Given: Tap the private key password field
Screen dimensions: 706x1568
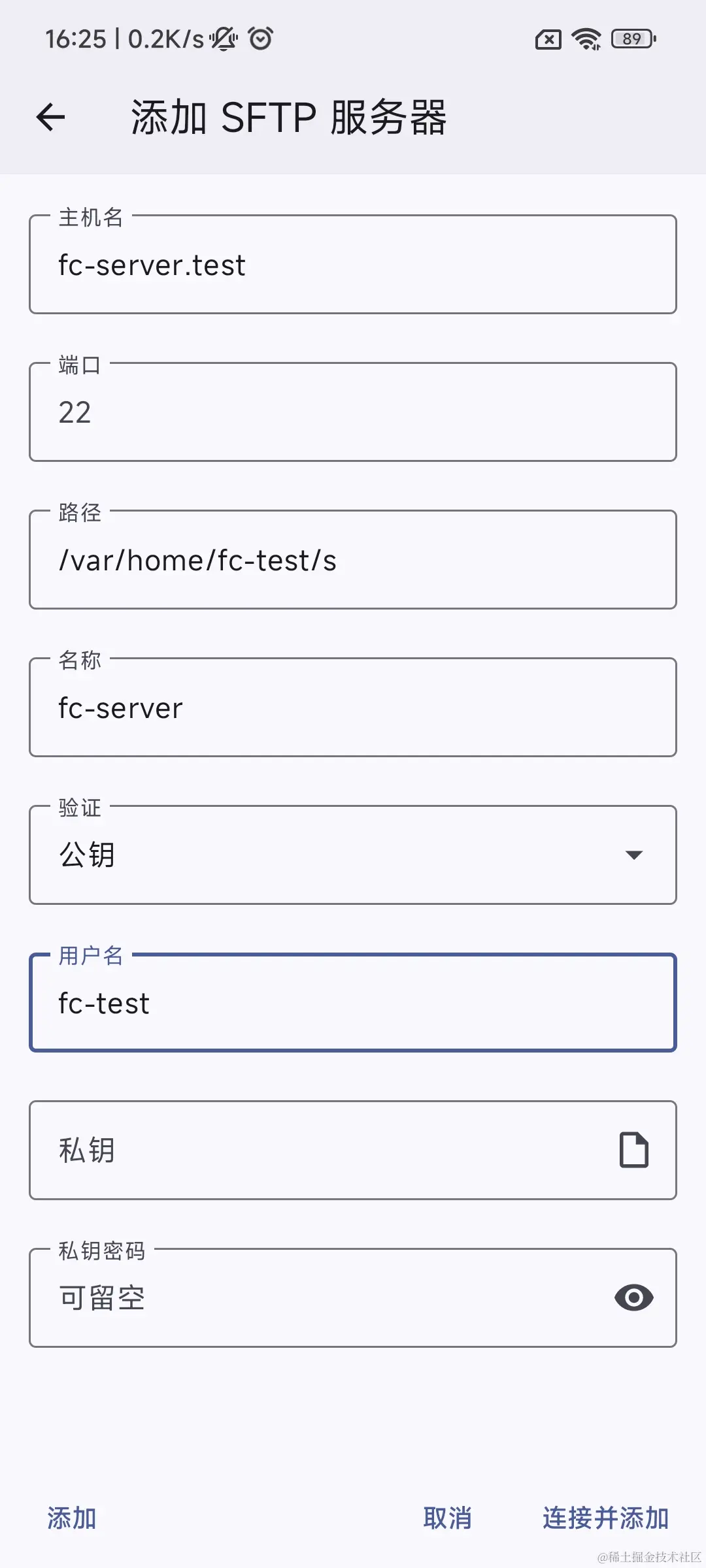Looking at the screenshot, I should coord(314,1298).
